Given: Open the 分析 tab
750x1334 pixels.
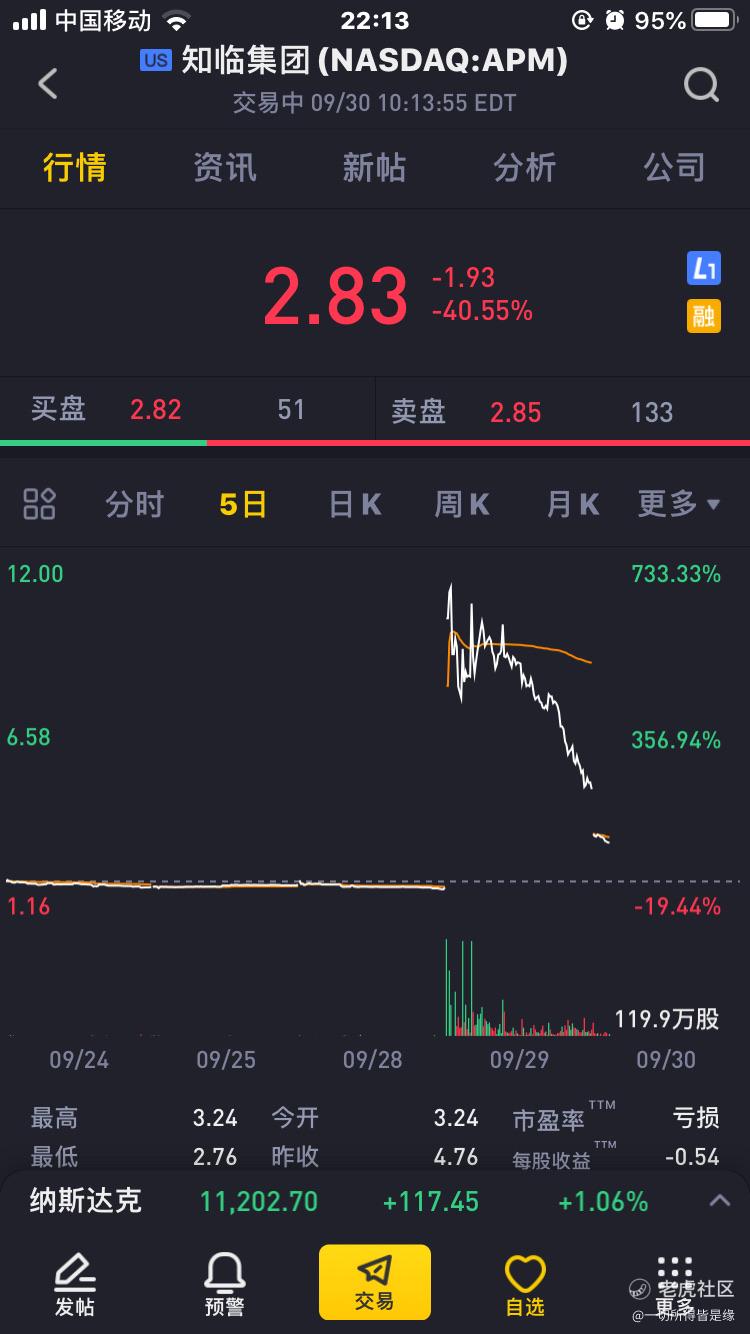Looking at the screenshot, I should [524, 168].
